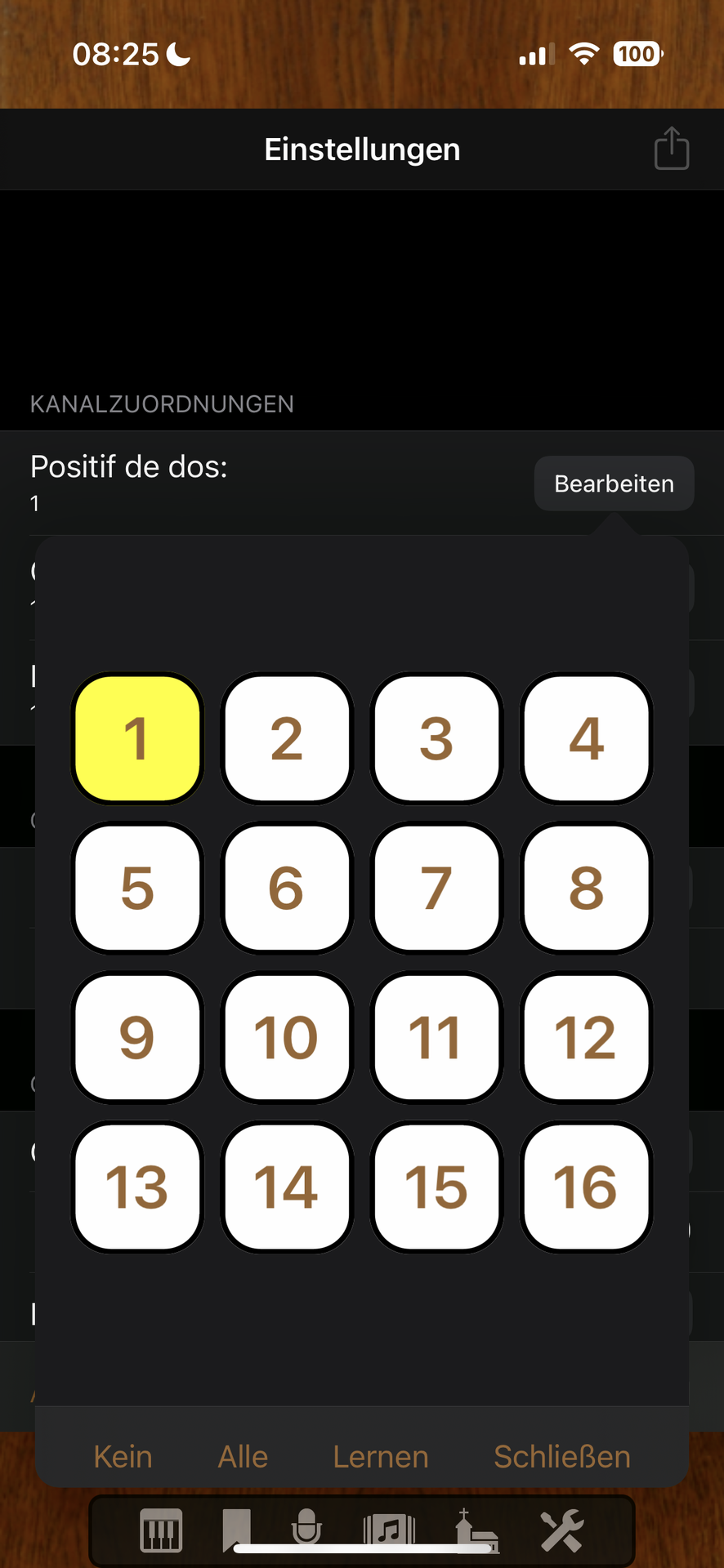
Task: Select channel 6
Action: pos(287,888)
